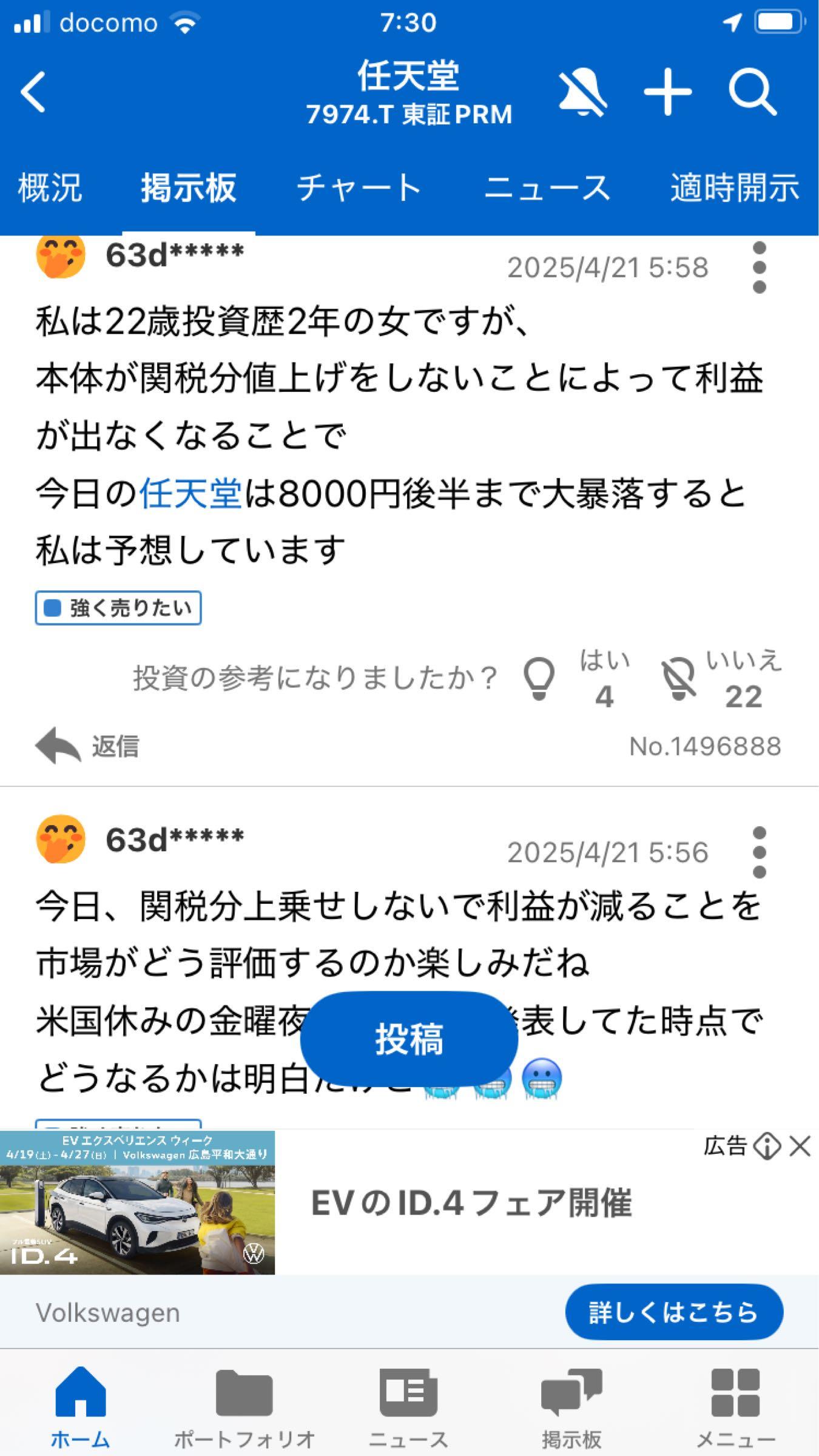Add 任天堂 to watchlist with plus icon

tap(666, 92)
